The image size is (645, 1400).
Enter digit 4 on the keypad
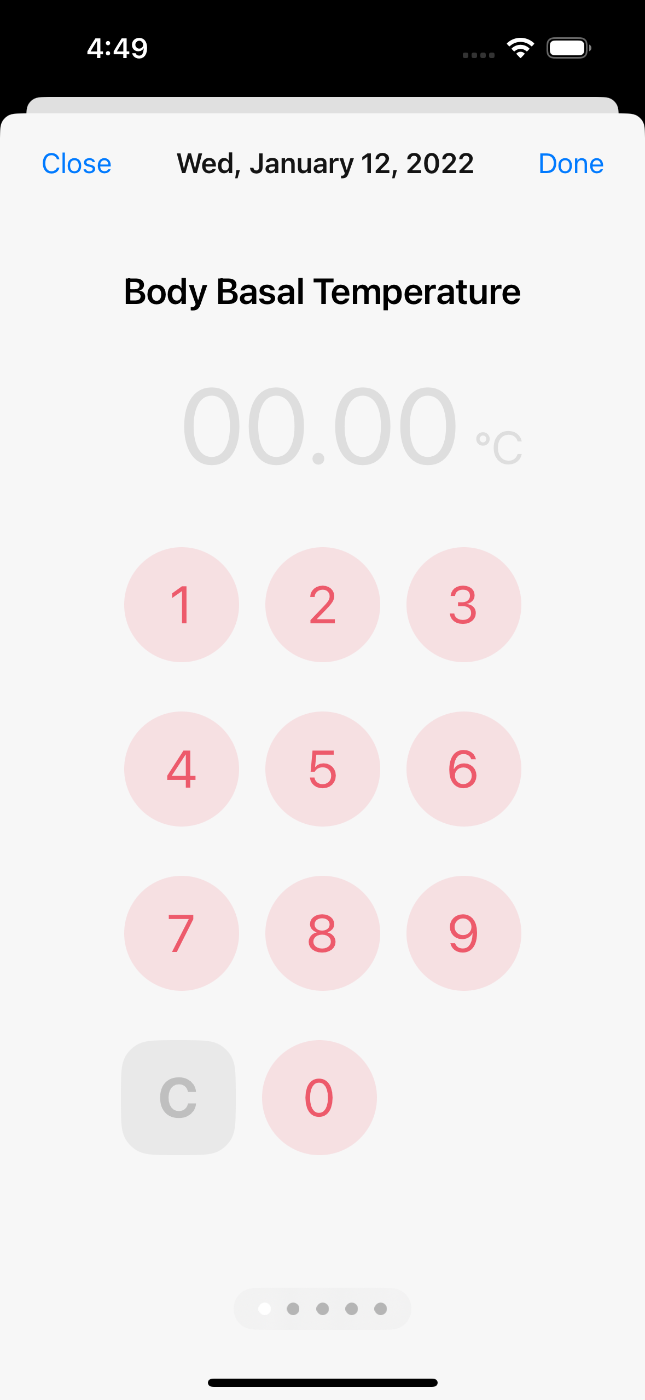coord(181,769)
